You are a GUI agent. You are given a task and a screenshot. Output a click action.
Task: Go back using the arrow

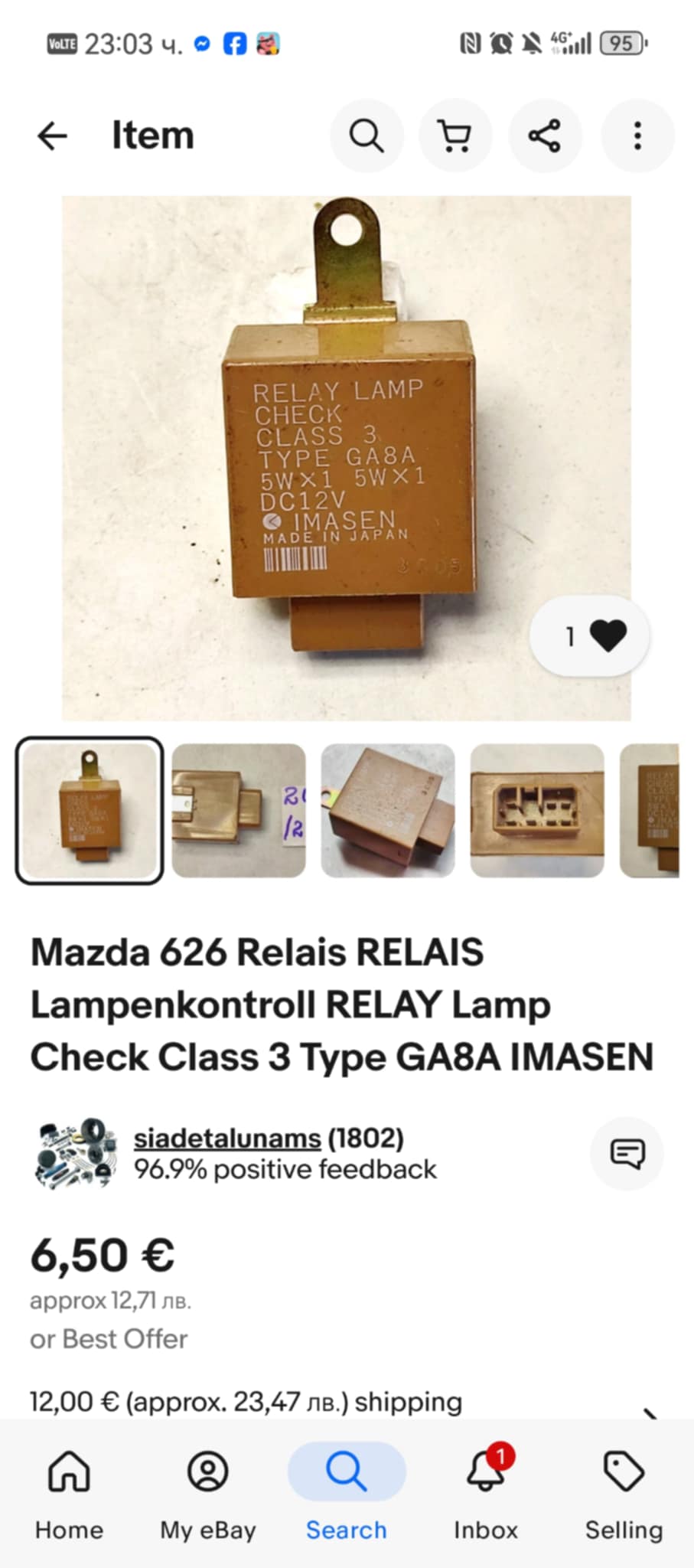(52, 136)
